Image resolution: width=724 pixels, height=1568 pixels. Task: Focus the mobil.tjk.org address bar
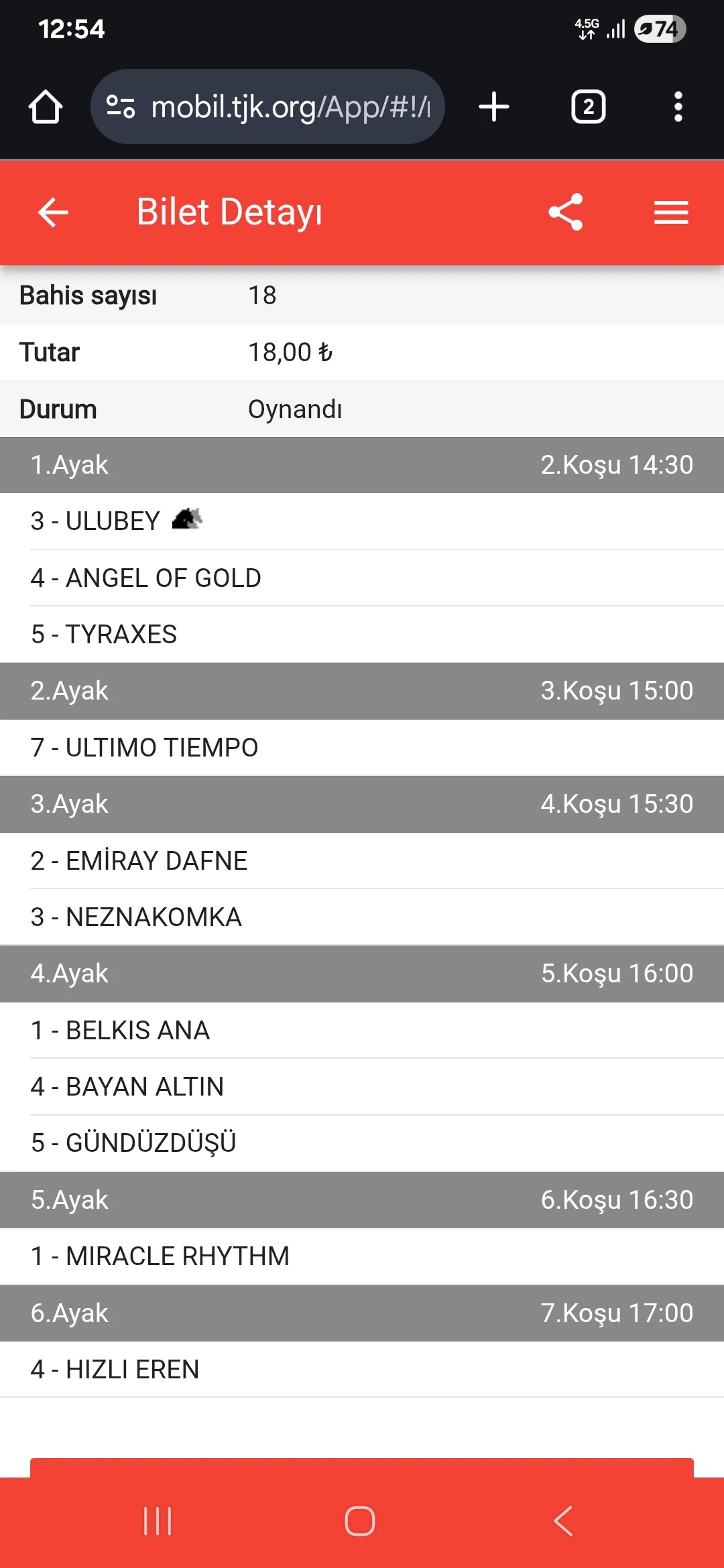282,107
